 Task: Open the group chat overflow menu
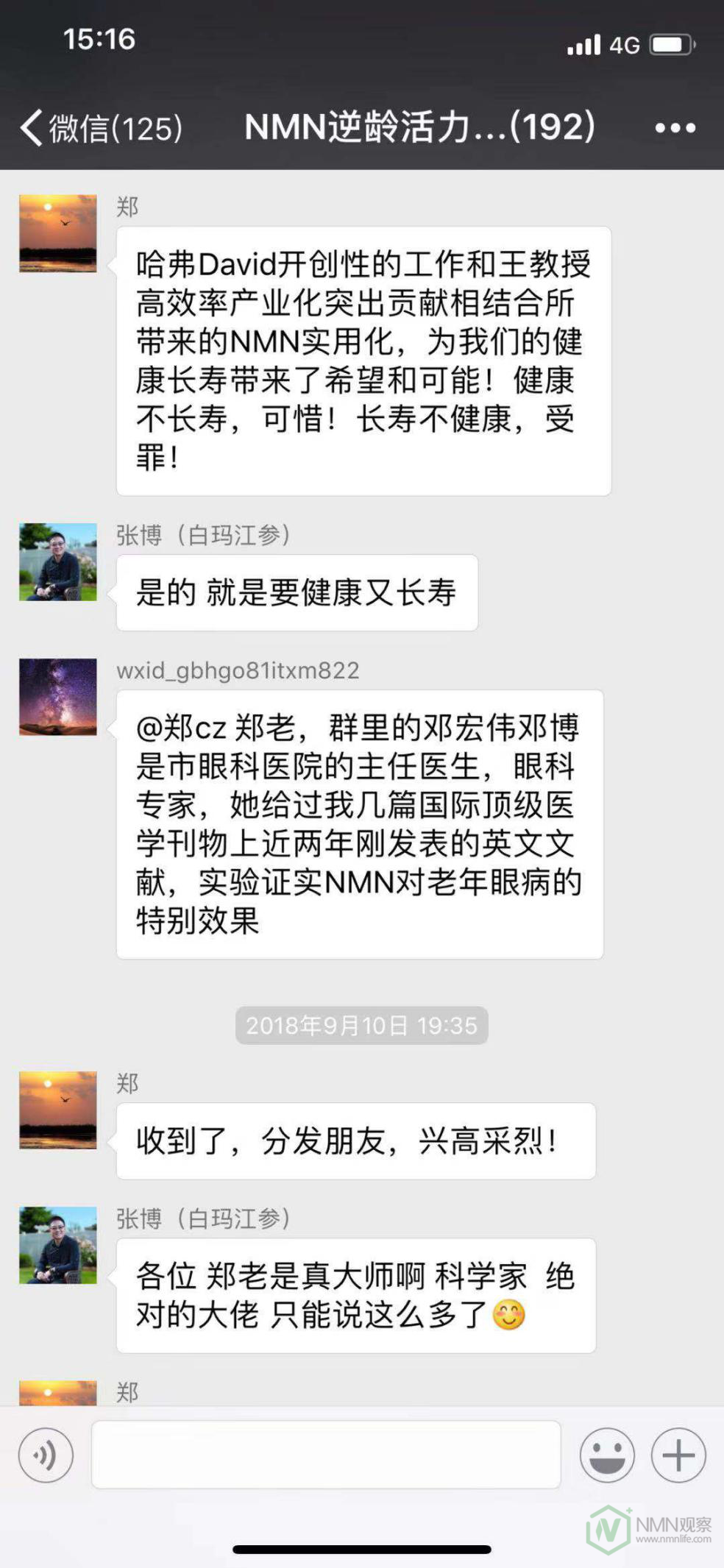tap(675, 128)
